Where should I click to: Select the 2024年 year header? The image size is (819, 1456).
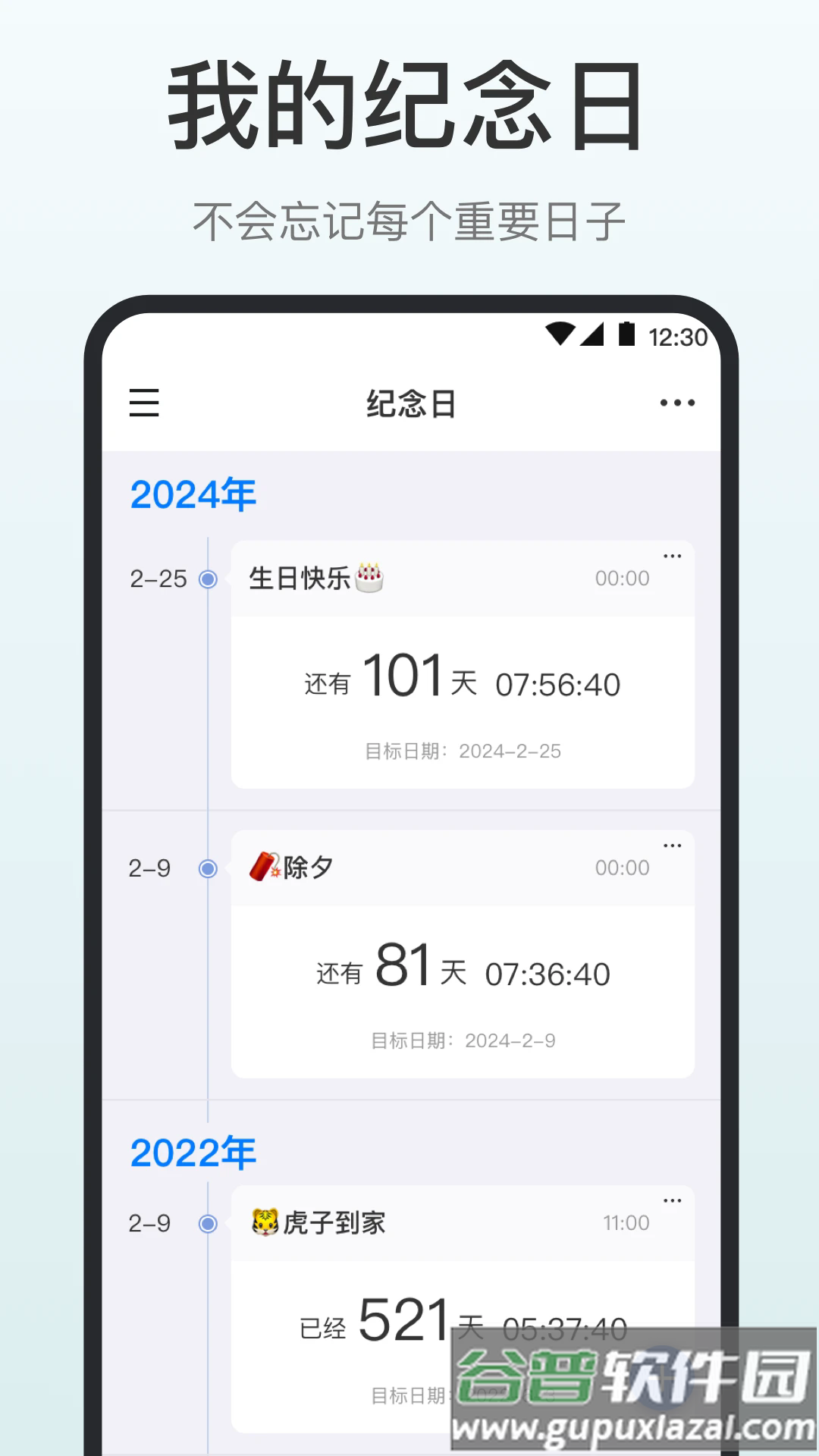pyautogui.click(x=193, y=494)
